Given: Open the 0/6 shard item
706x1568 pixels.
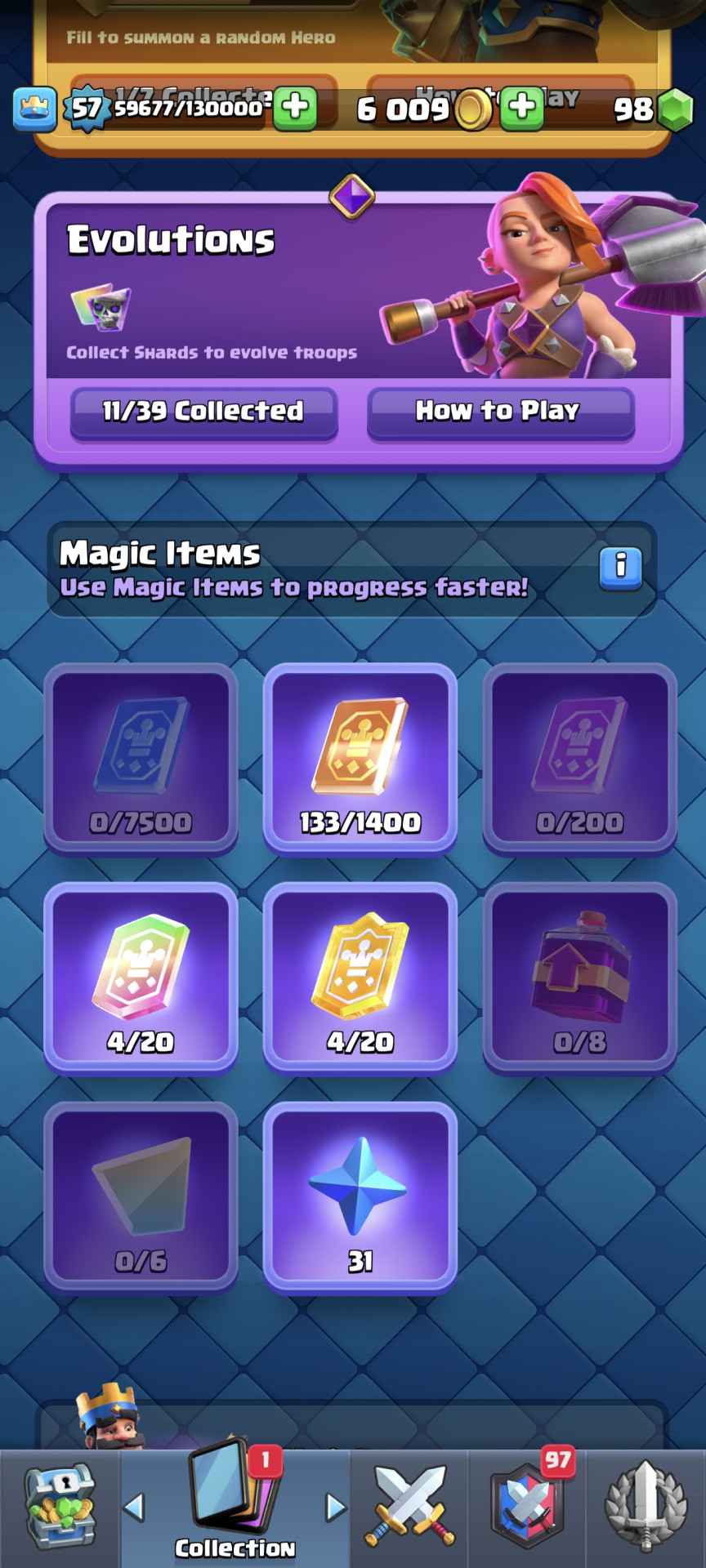Looking at the screenshot, I should (141, 1196).
